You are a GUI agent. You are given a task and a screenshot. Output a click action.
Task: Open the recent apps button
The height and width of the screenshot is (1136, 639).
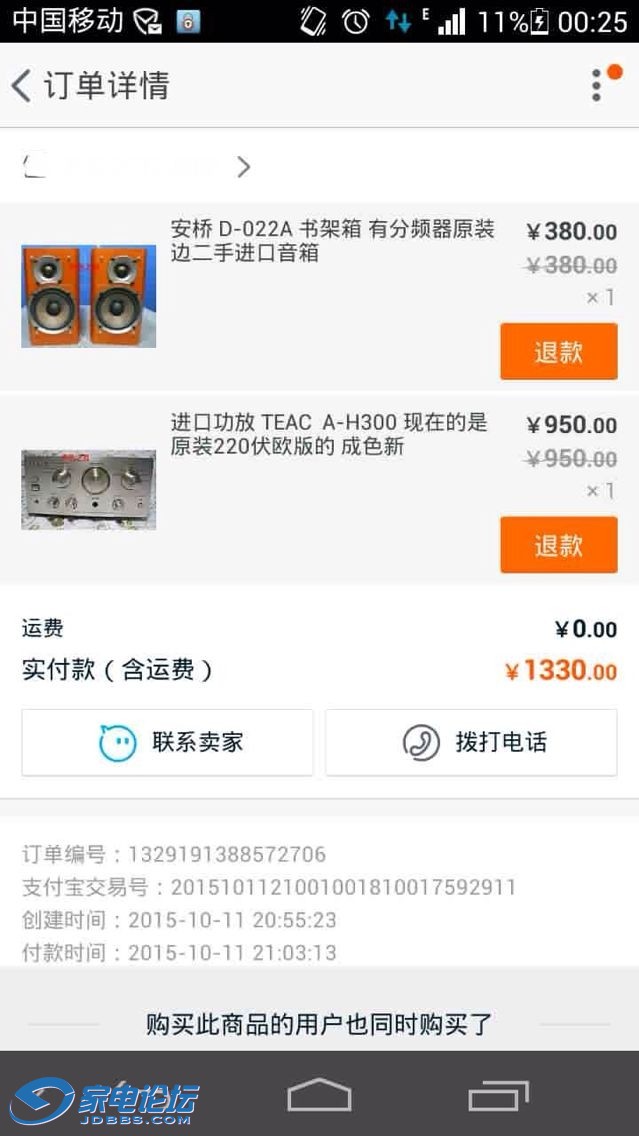[x=498, y=1096]
